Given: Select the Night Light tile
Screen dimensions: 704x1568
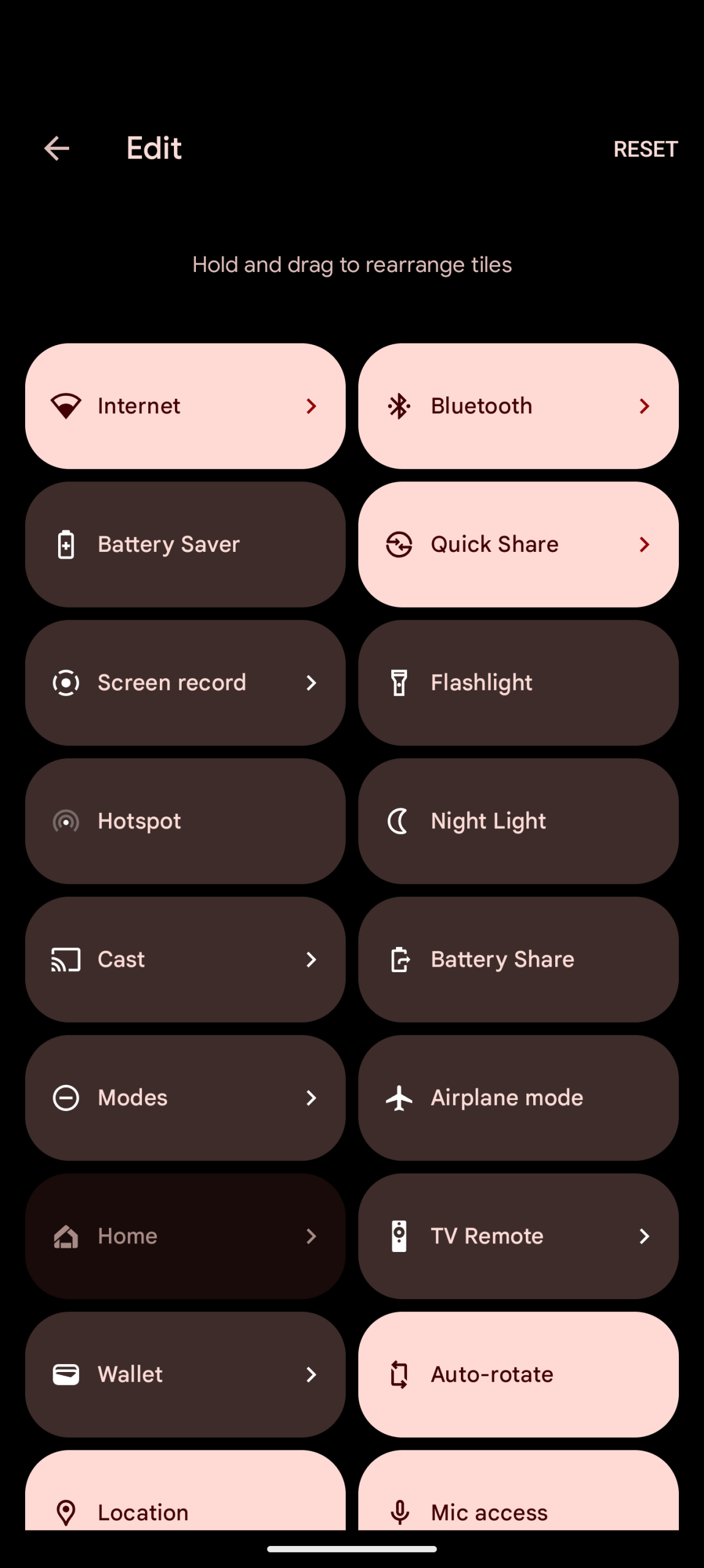Looking at the screenshot, I should [518, 821].
